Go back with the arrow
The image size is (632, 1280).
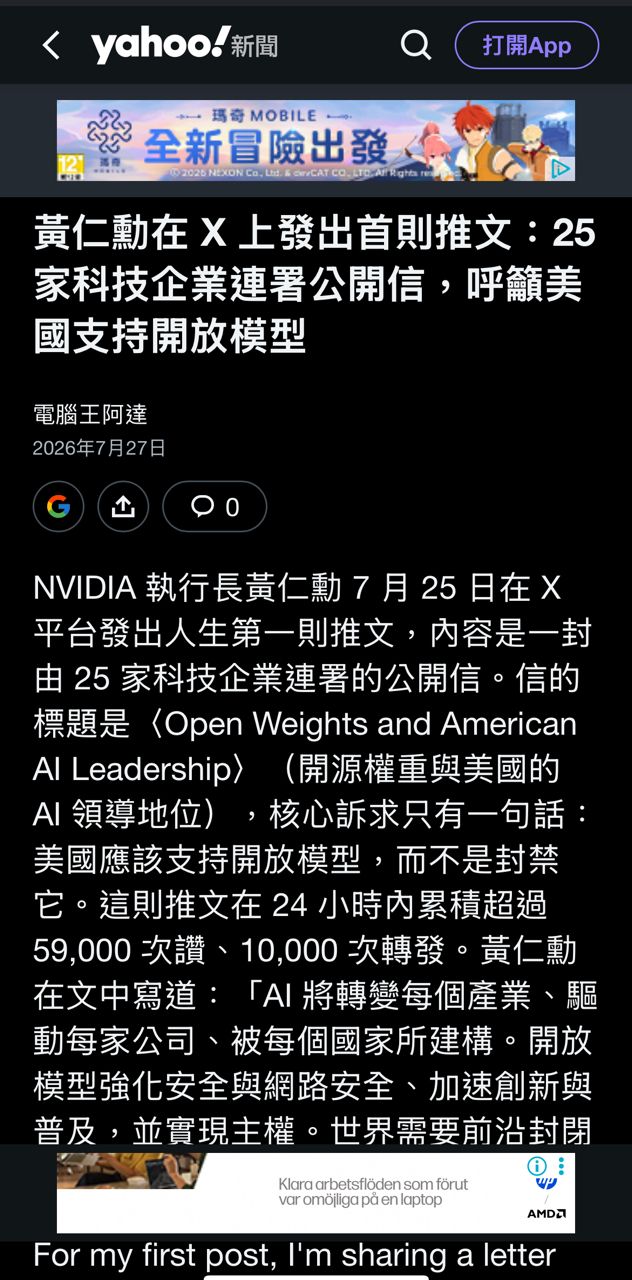tap(51, 45)
